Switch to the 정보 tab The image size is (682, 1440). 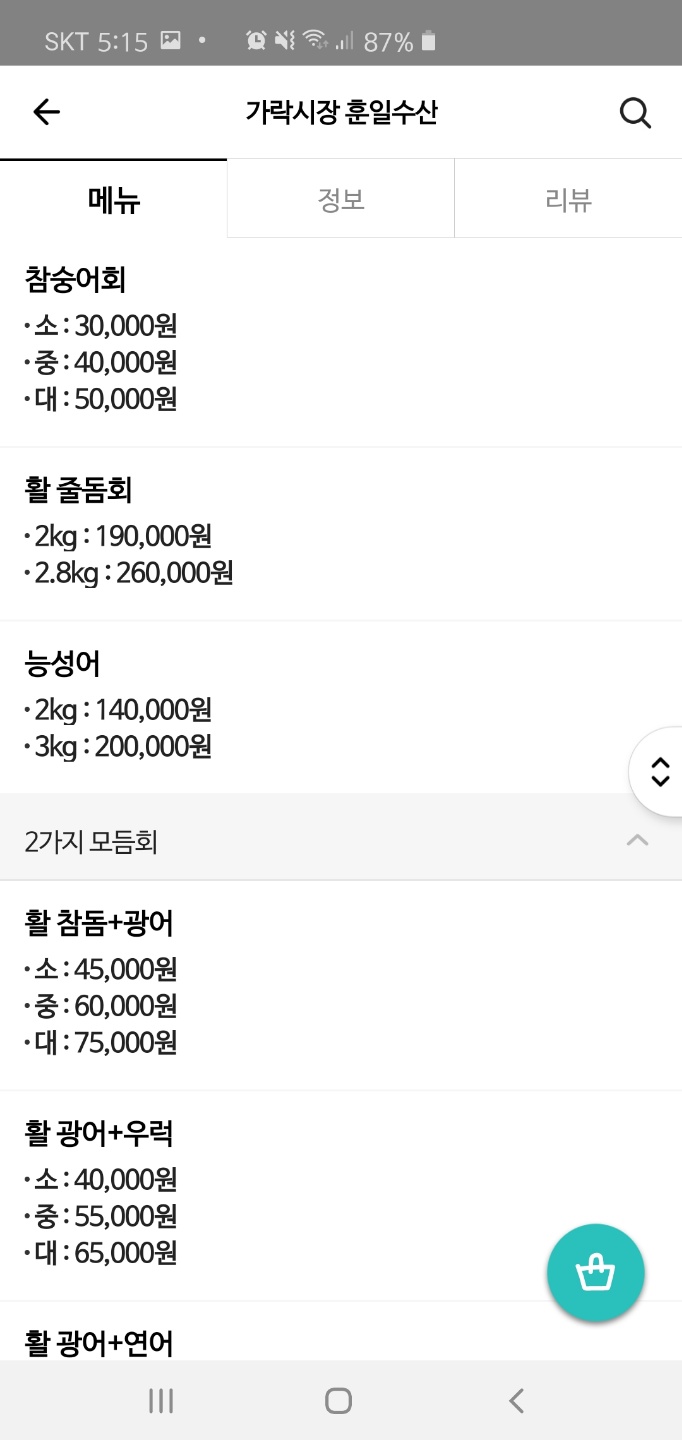341,199
